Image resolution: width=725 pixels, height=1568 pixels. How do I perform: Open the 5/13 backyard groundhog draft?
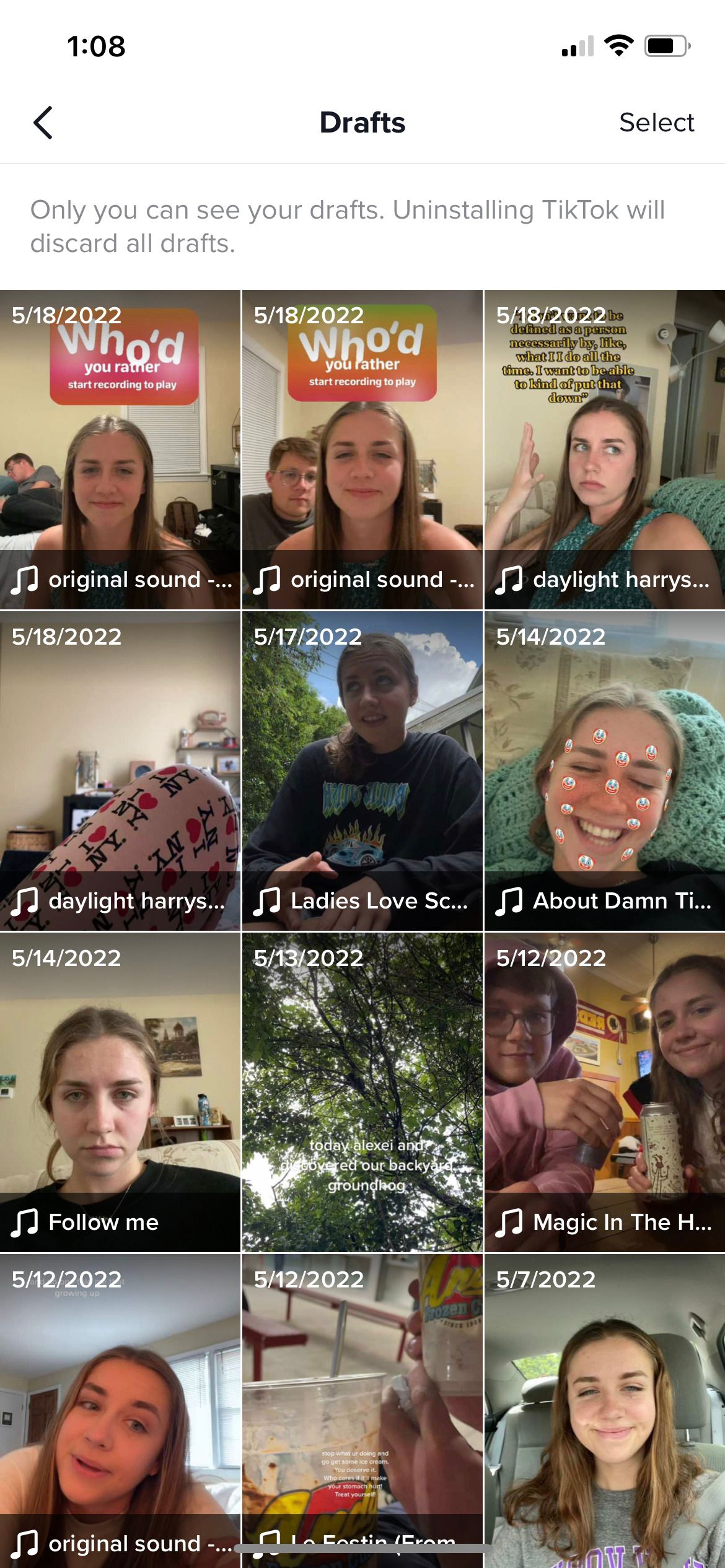coord(362,1092)
